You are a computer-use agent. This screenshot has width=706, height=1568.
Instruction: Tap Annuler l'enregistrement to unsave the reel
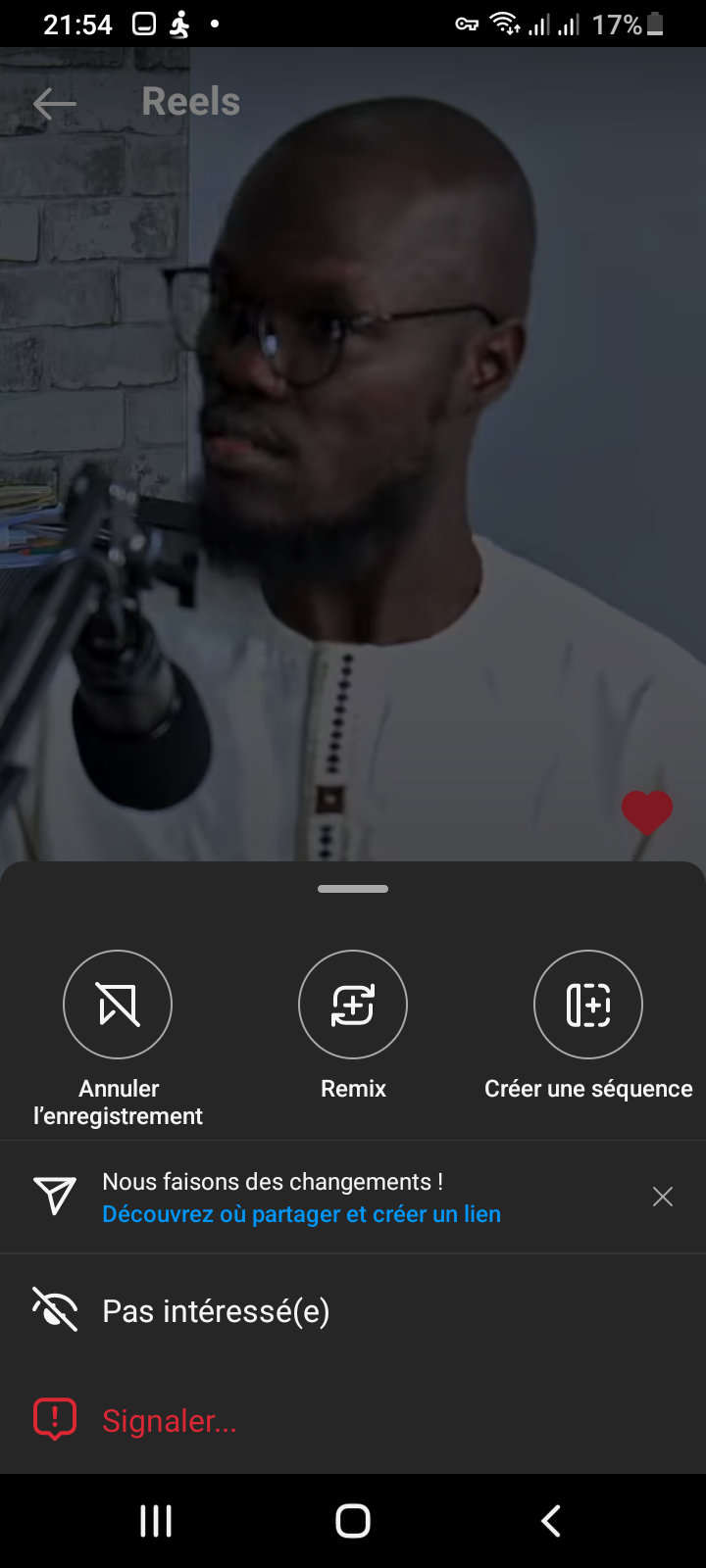118,1004
